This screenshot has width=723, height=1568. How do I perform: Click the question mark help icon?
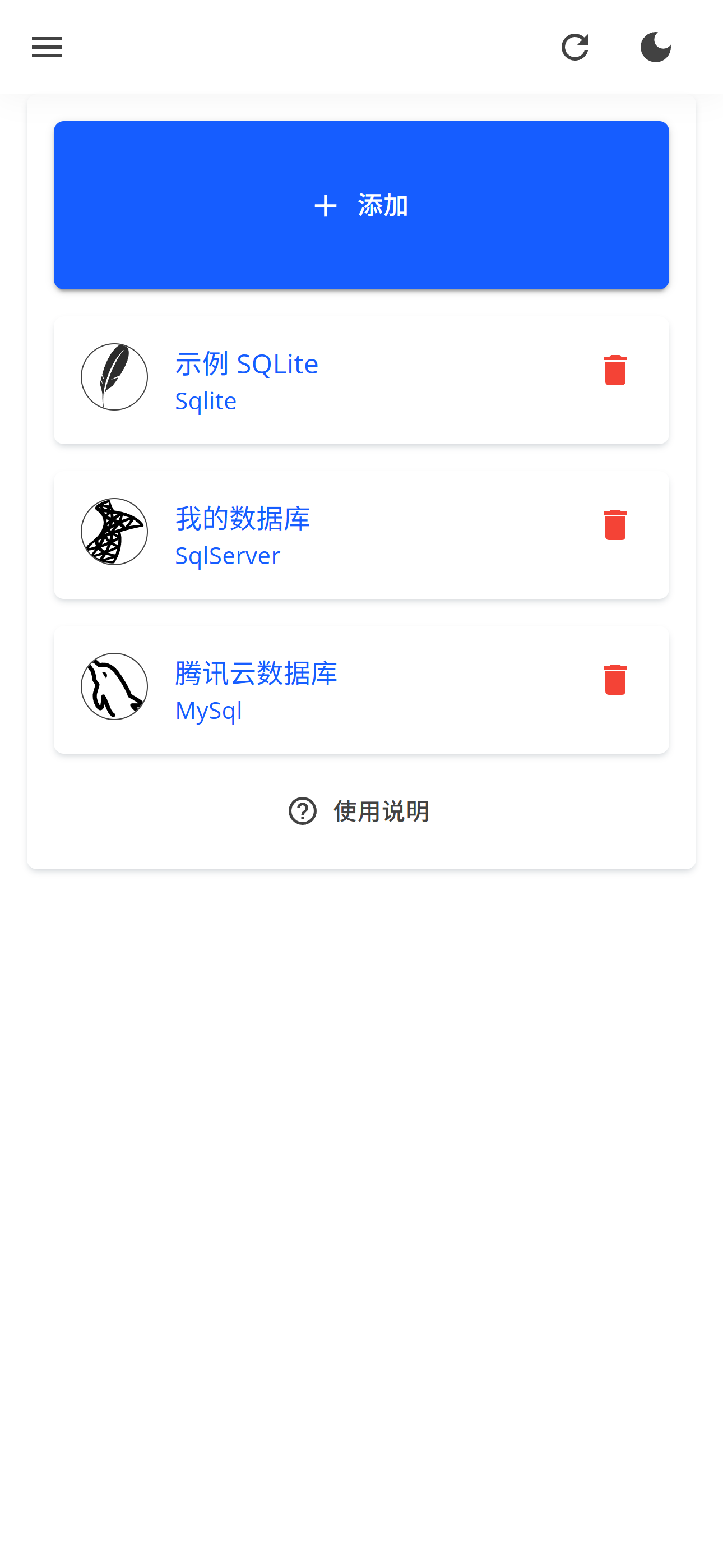click(302, 811)
